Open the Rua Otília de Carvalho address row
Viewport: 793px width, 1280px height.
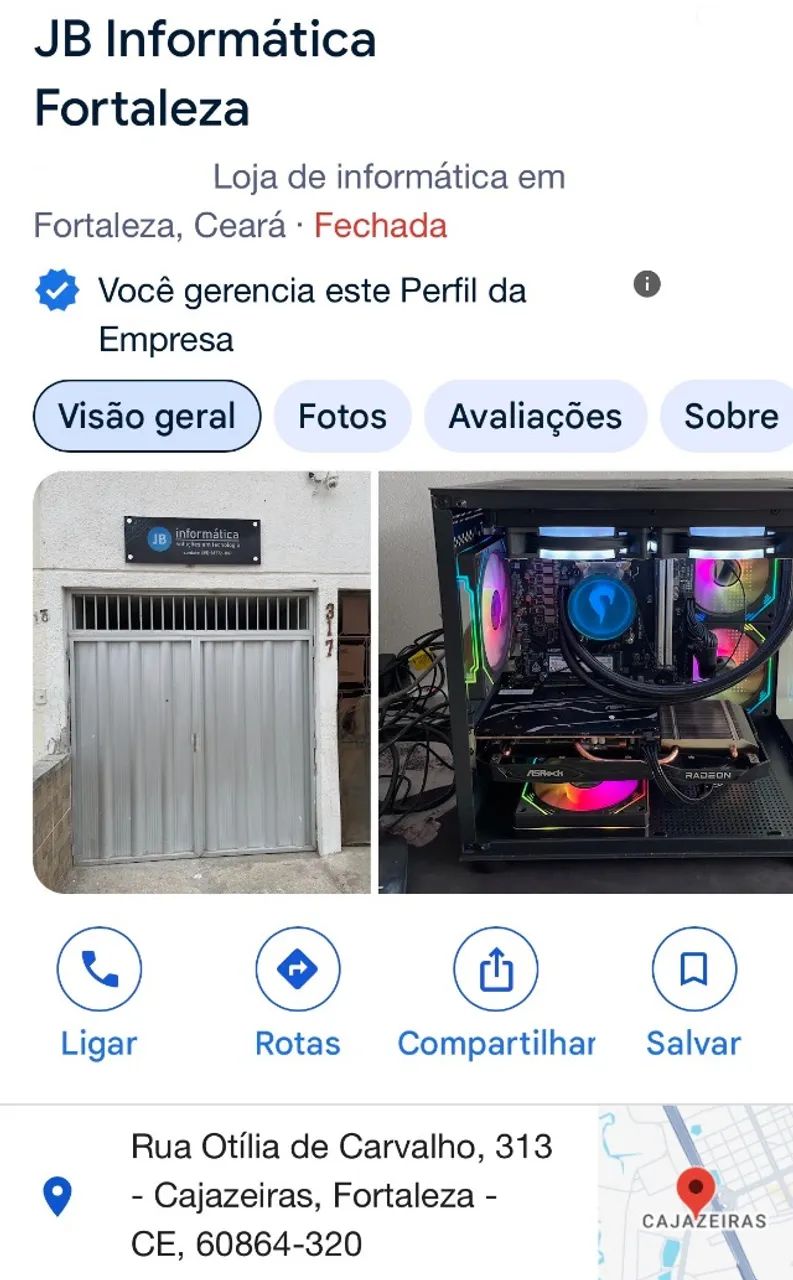click(x=340, y=1195)
